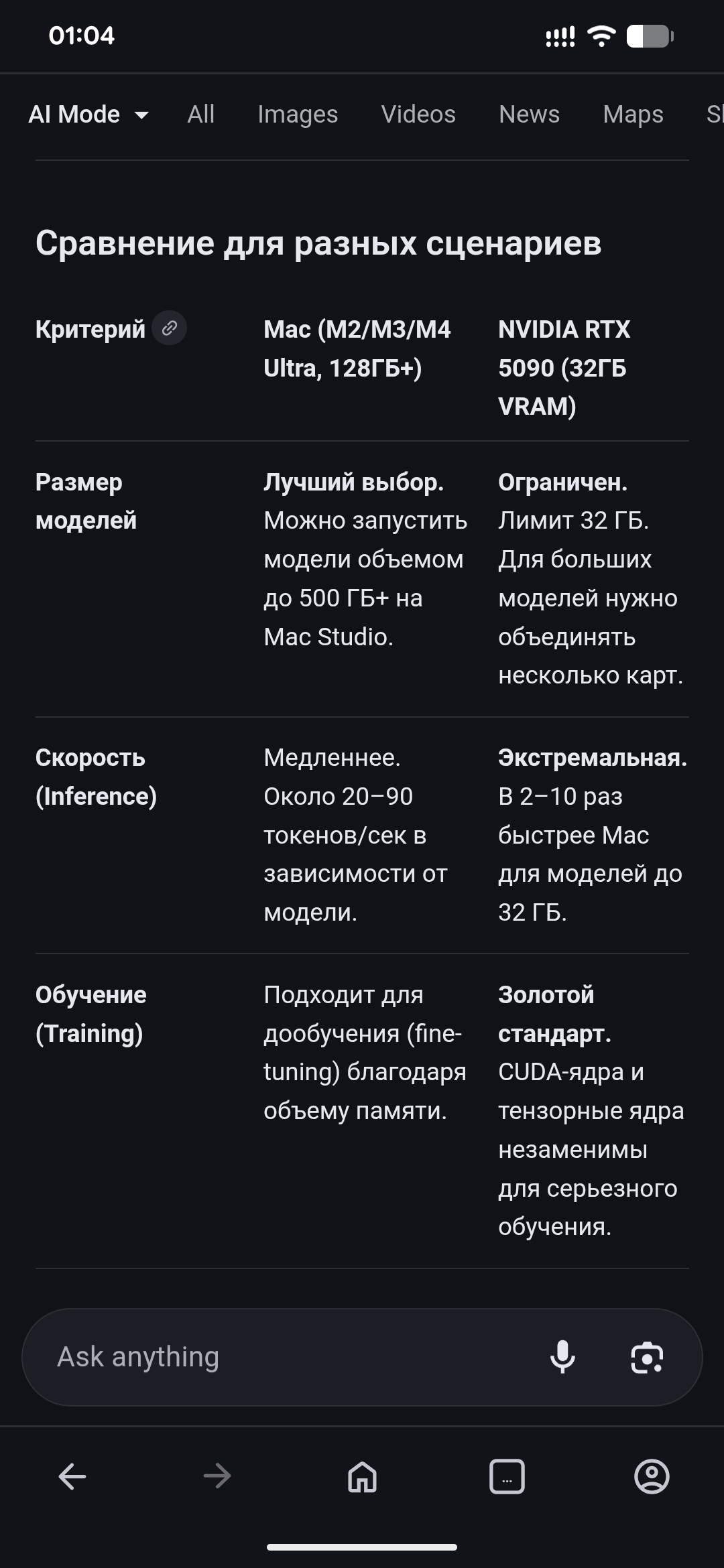
Task: Open the browser home page
Action: coord(362,1476)
